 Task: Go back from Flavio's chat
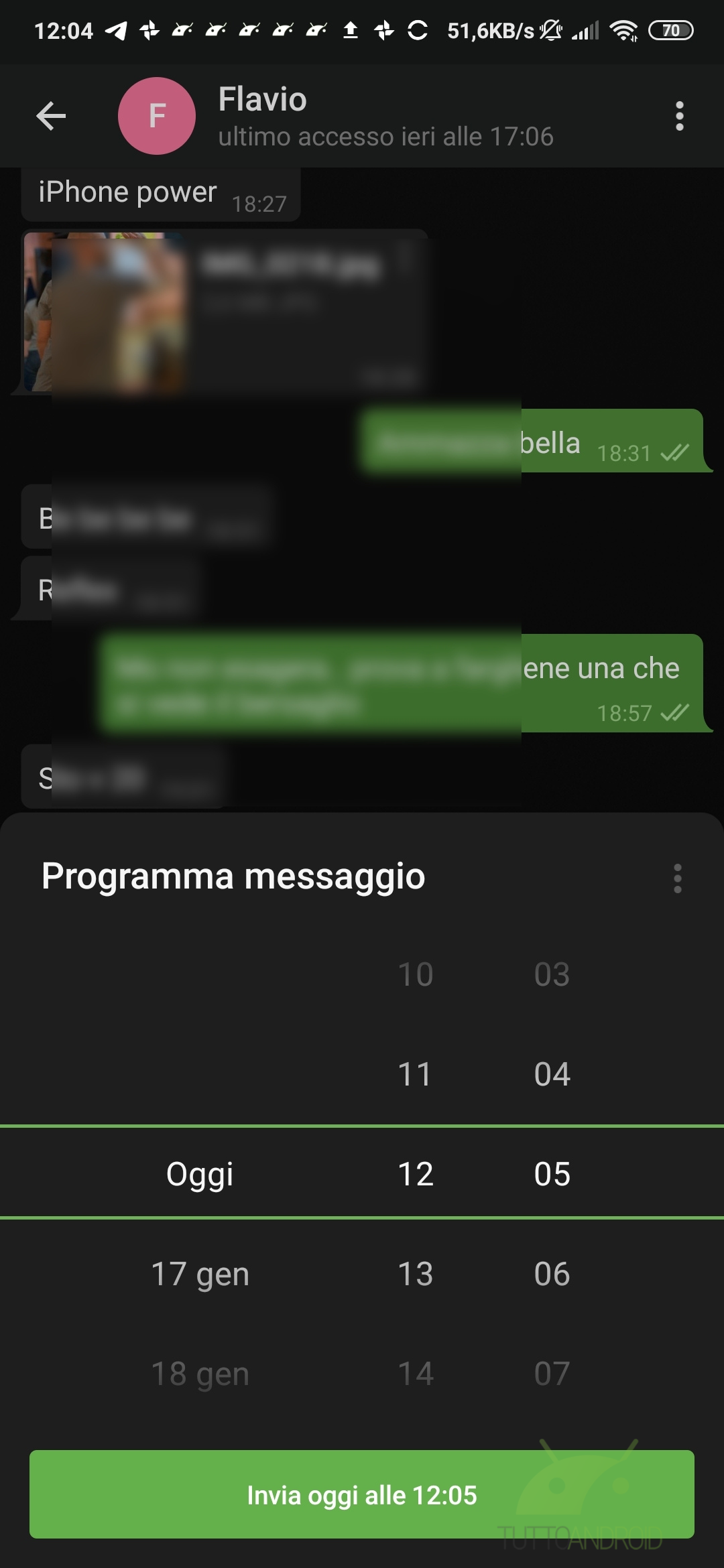click(51, 116)
